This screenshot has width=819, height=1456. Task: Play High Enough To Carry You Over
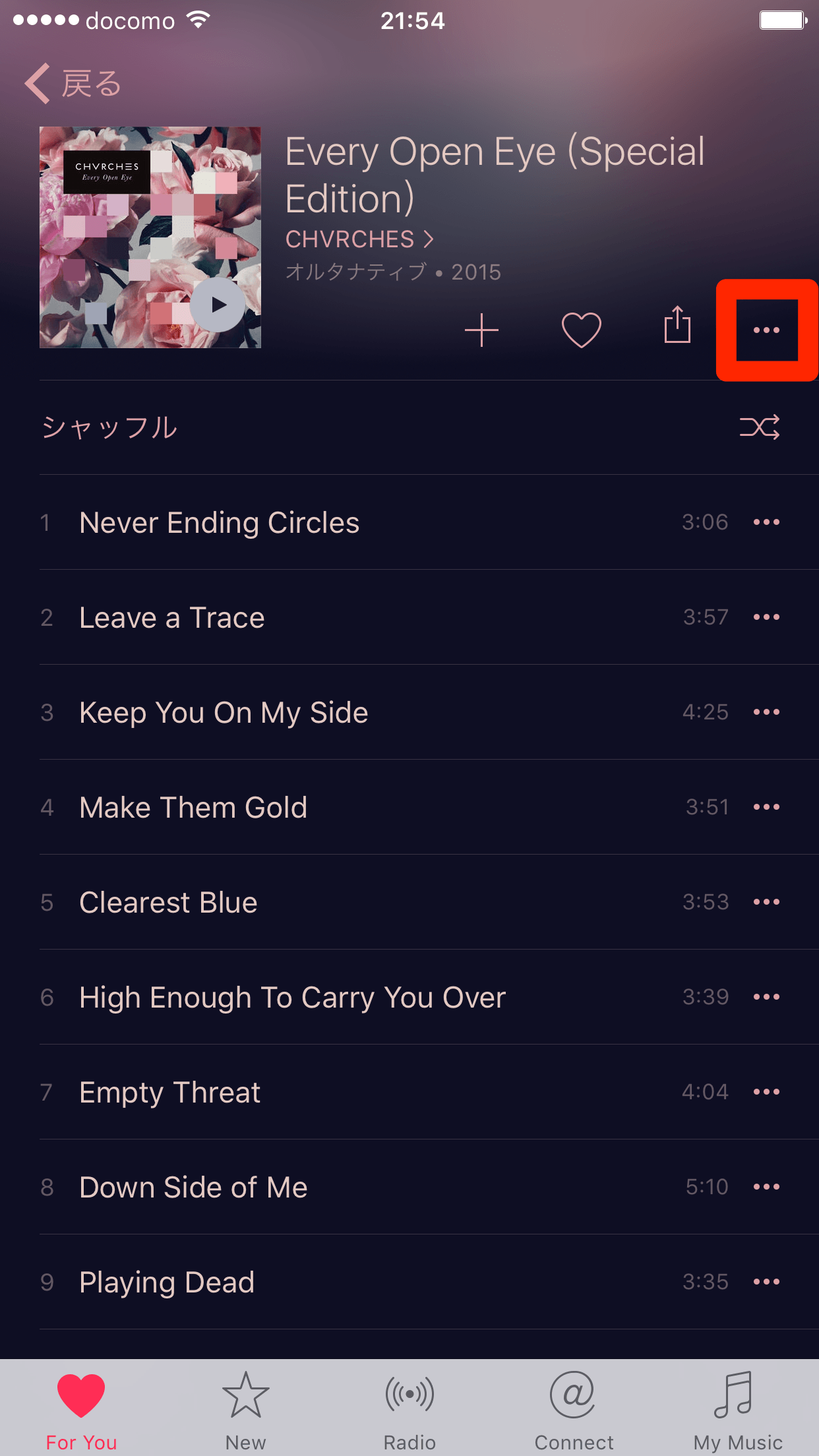click(x=292, y=998)
